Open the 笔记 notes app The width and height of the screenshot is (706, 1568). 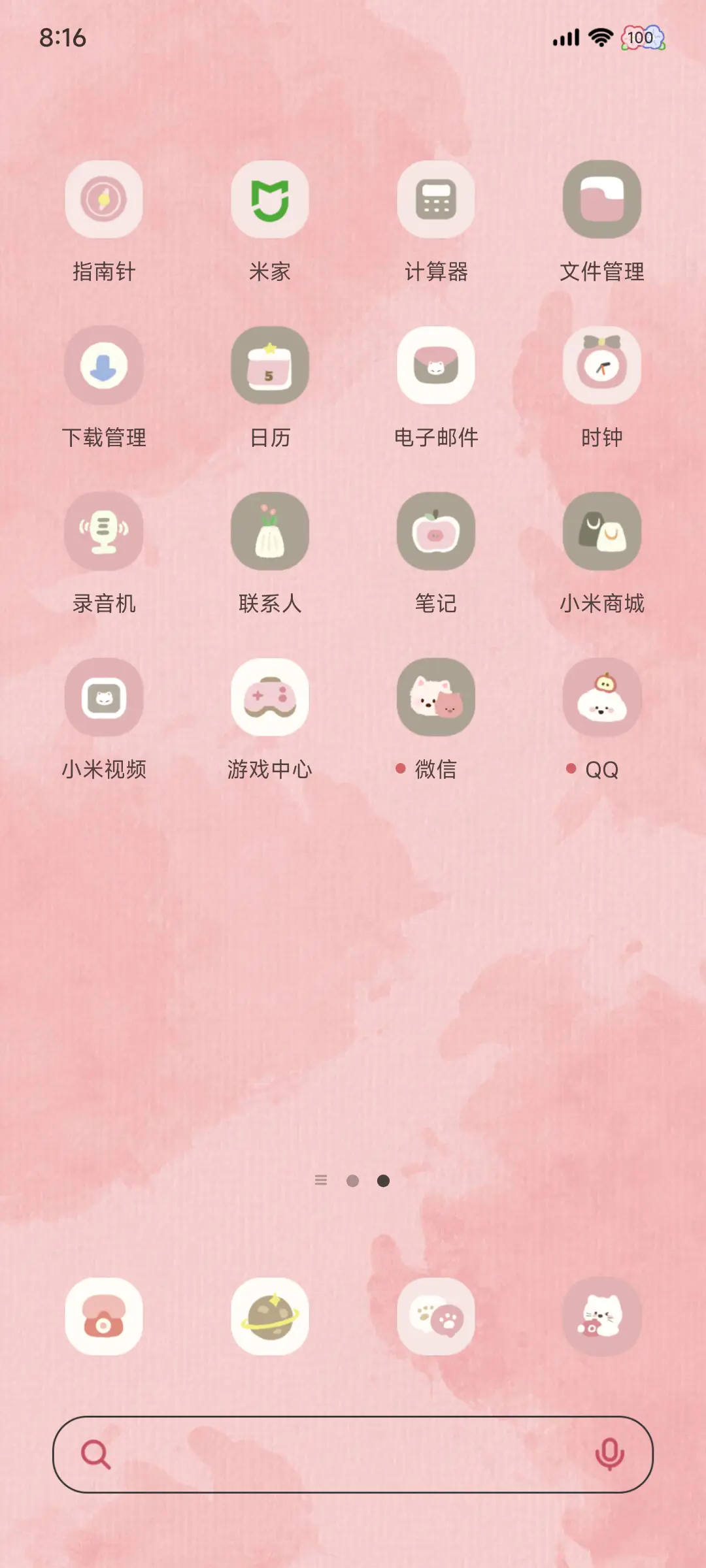pyautogui.click(x=435, y=531)
